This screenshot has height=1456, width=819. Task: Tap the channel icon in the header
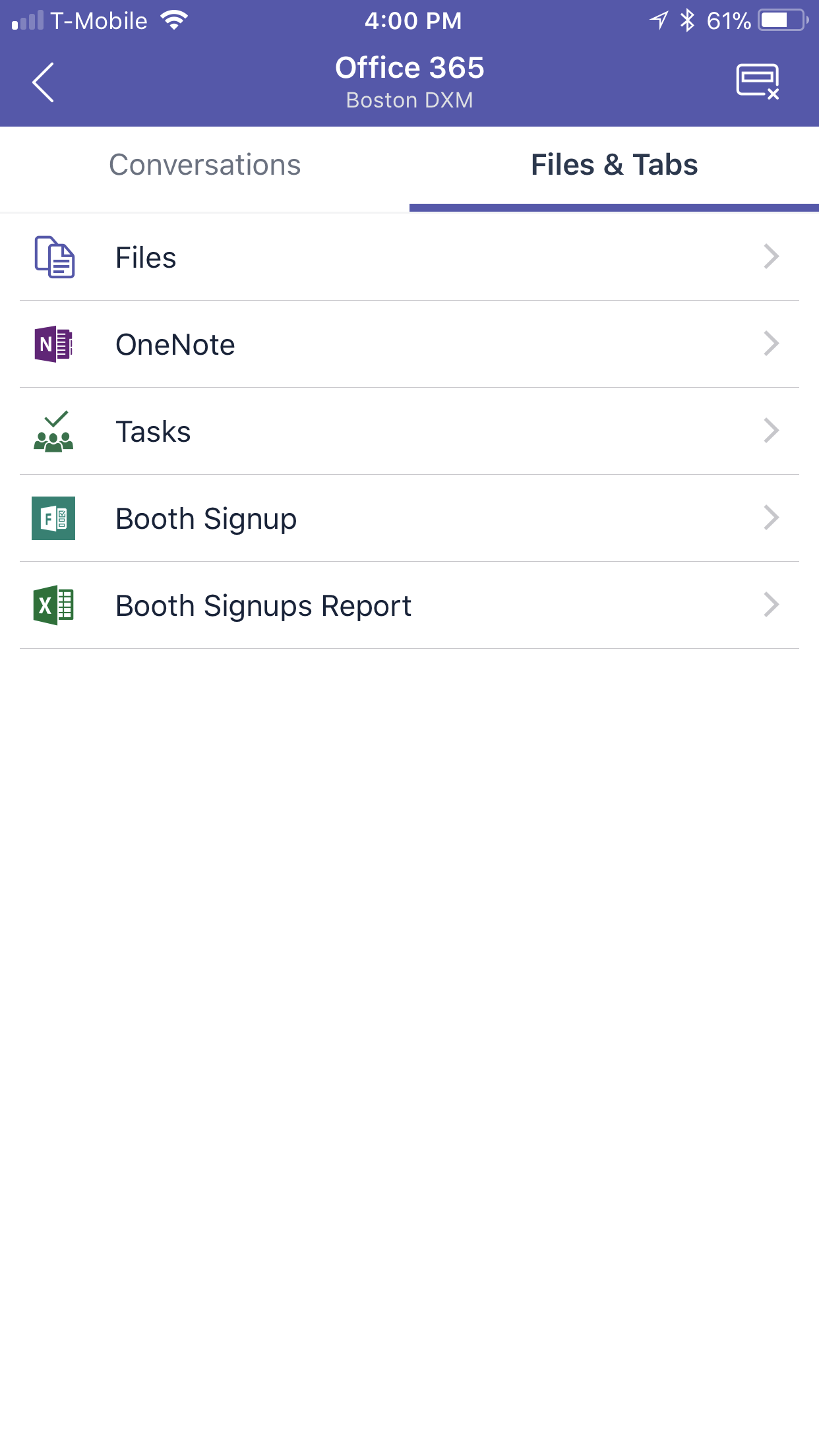point(757,82)
